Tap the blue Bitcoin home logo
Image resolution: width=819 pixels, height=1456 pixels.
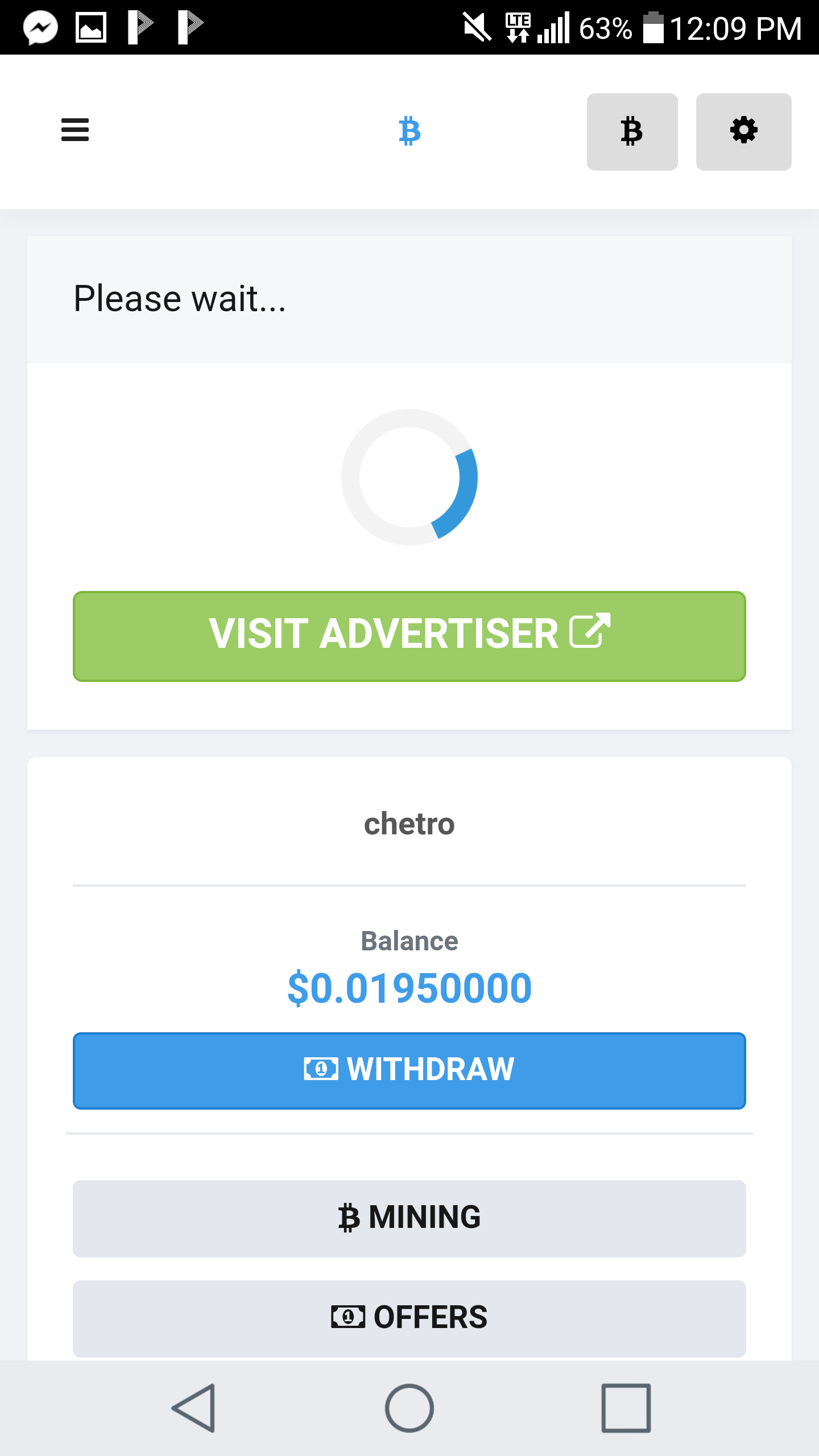[409, 131]
